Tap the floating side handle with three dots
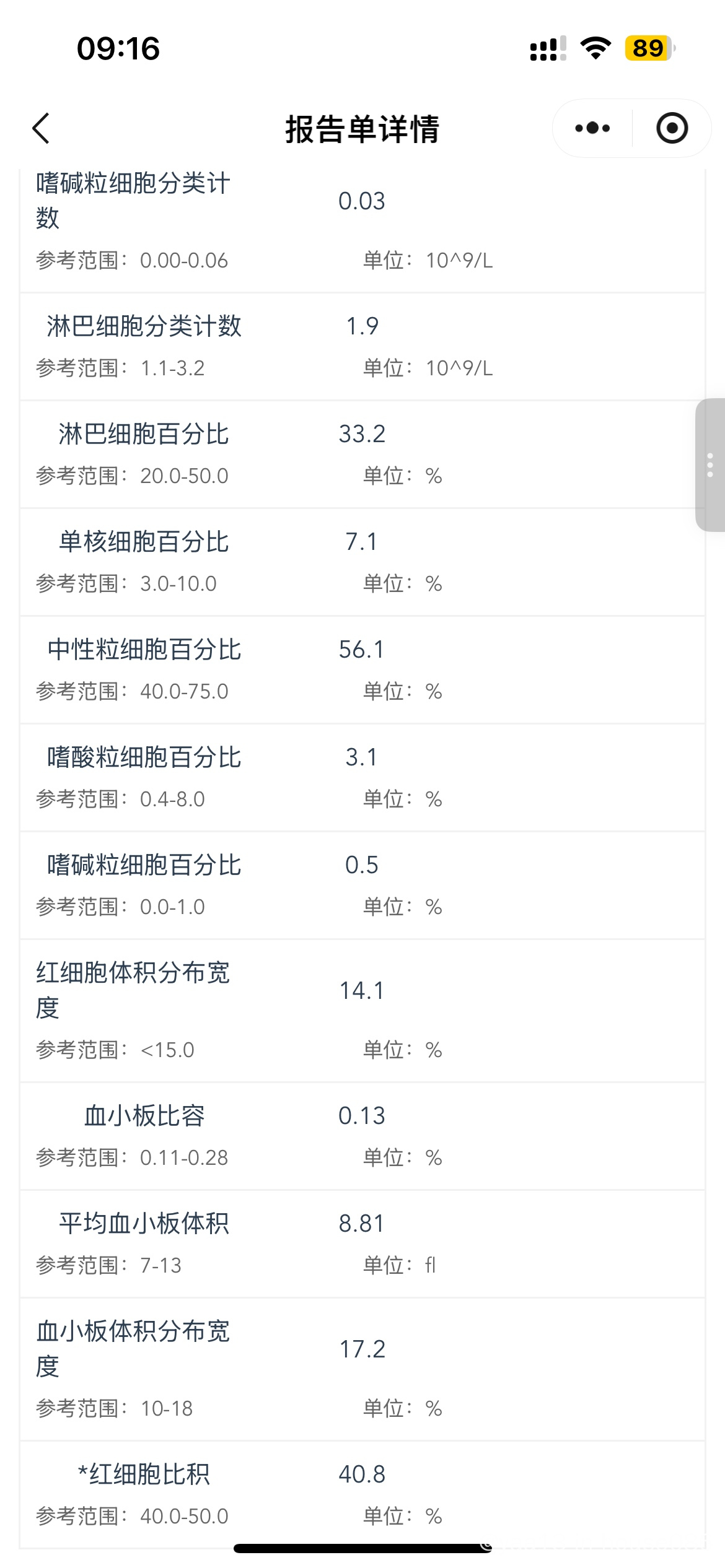725x1568 pixels. [x=710, y=465]
